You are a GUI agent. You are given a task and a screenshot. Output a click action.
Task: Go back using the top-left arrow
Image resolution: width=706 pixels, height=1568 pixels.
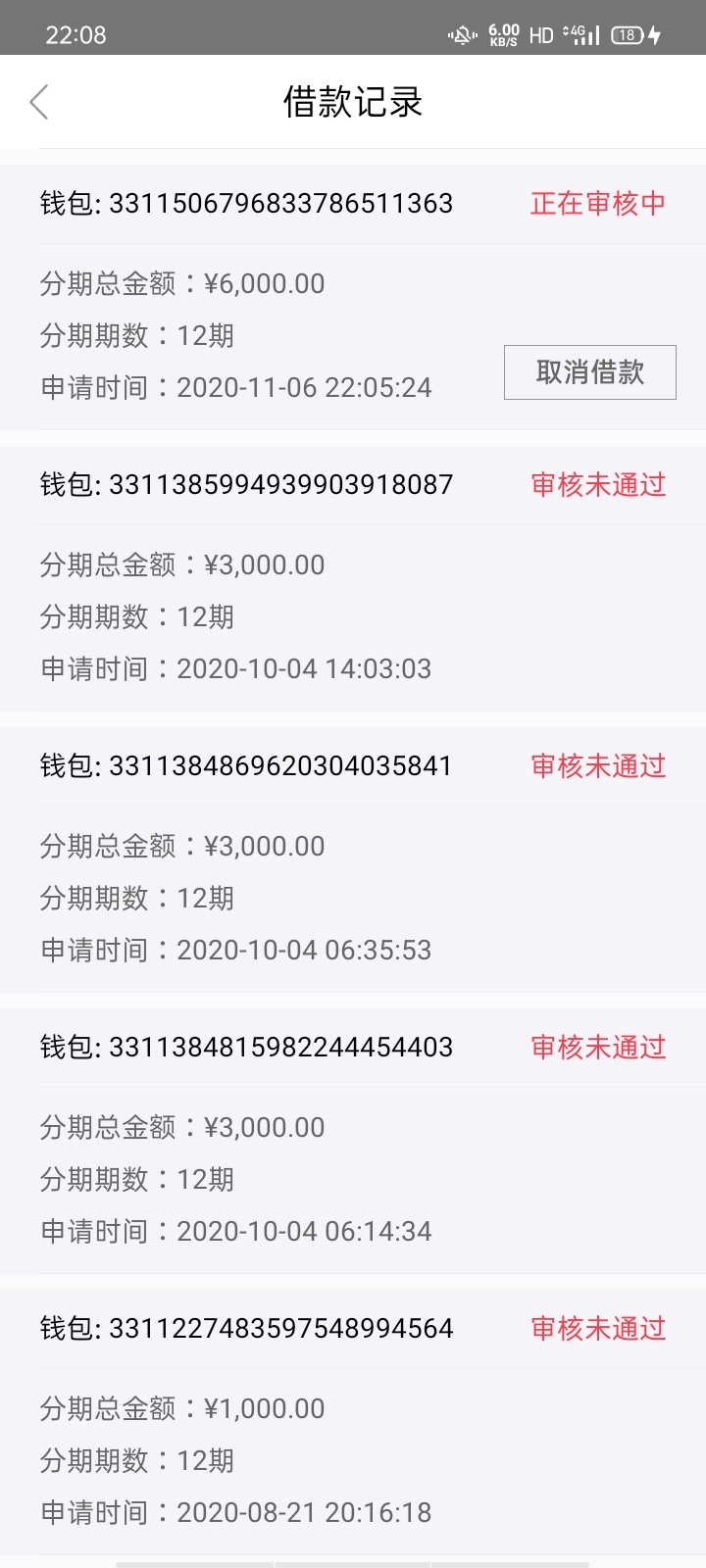point(39,102)
